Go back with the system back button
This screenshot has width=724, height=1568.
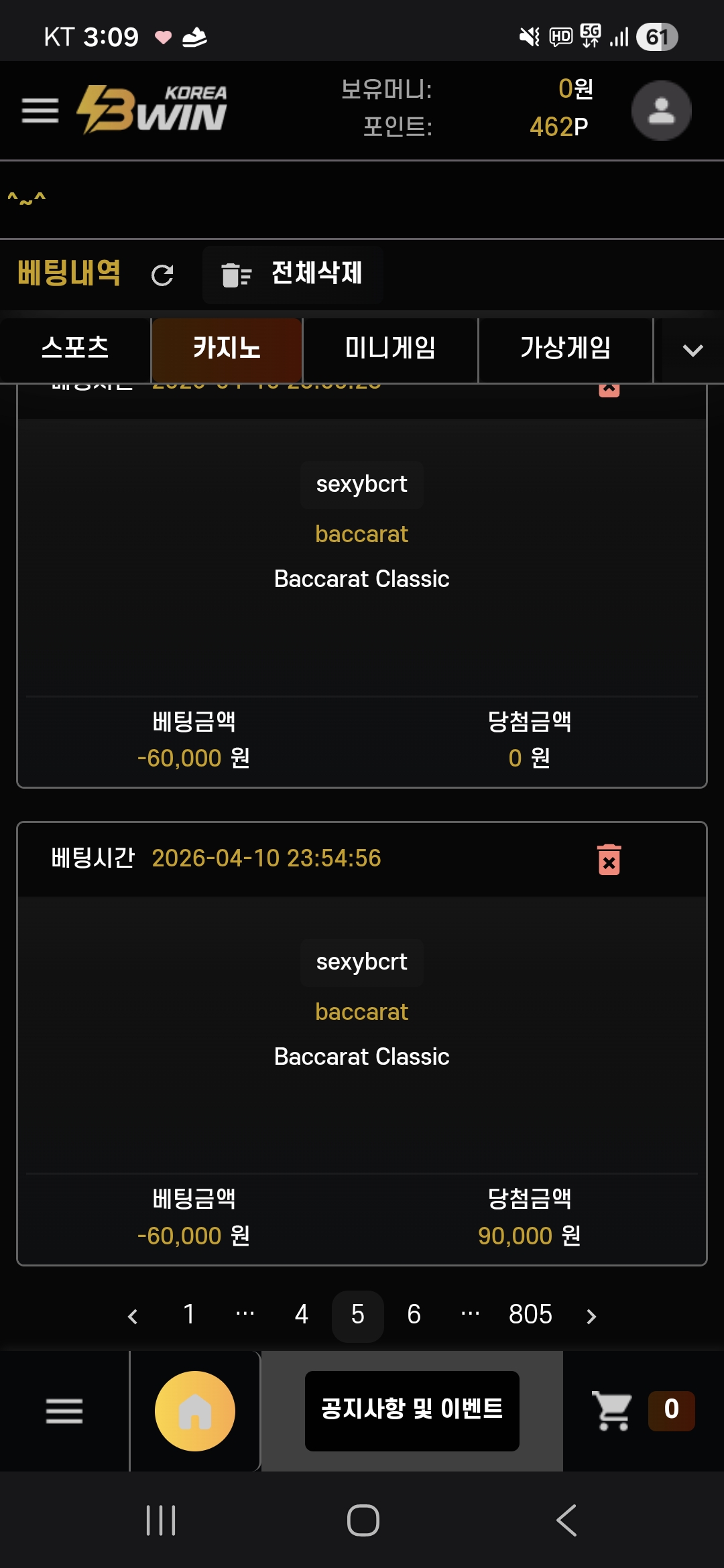(x=566, y=1520)
